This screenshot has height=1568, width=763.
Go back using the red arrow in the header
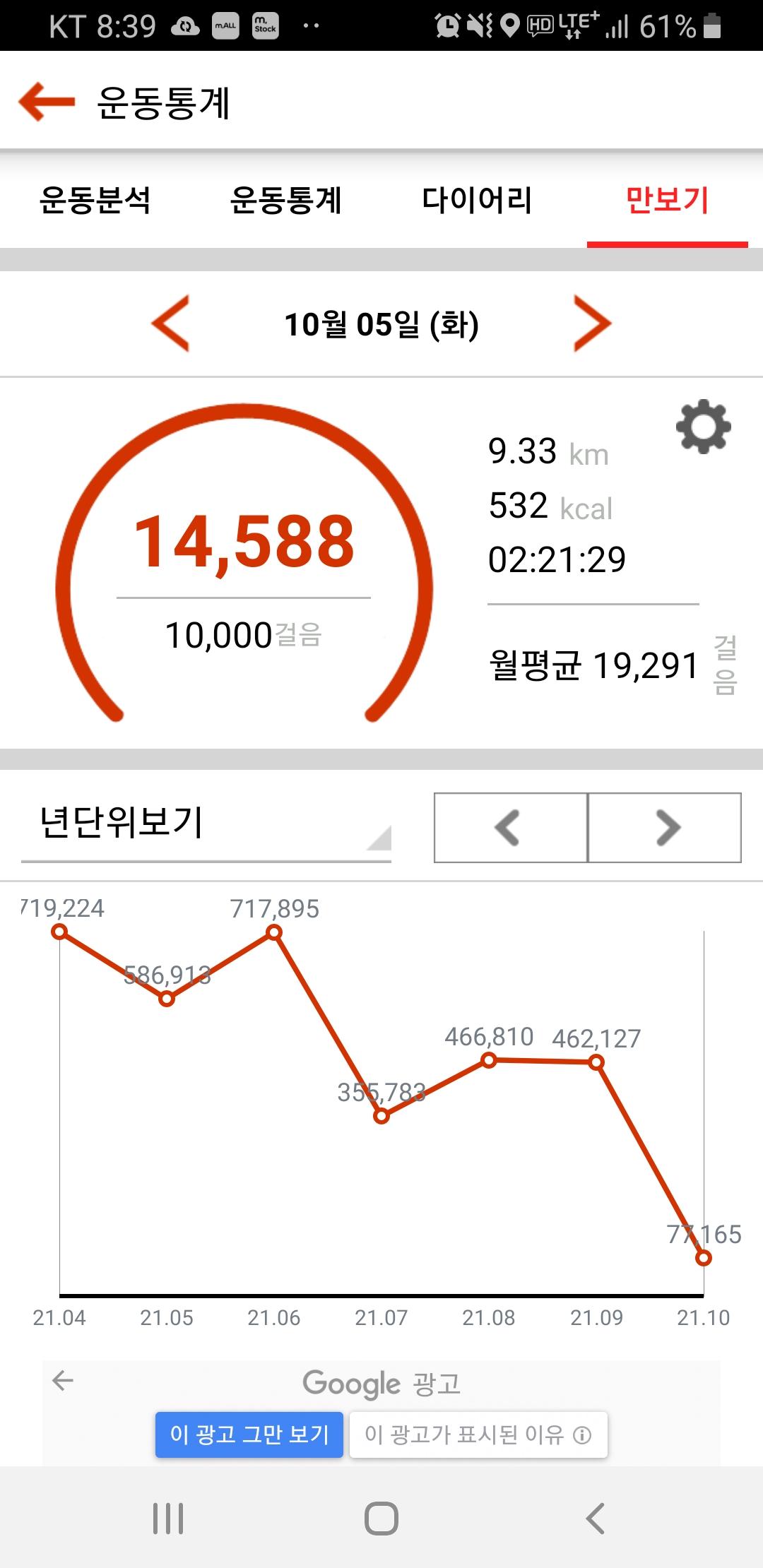pos(47,102)
